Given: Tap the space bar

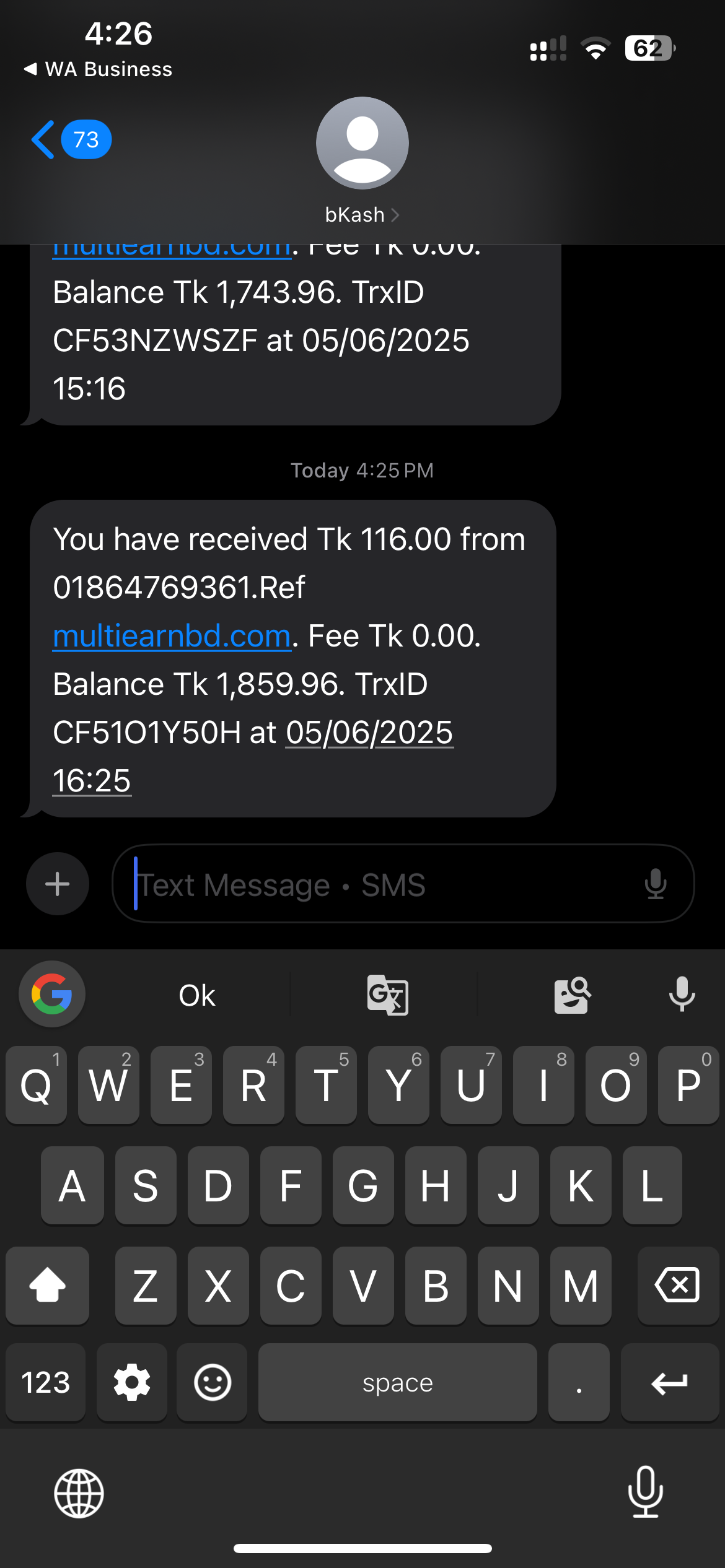Looking at the screenshot, I should pyautogui.click(x=397, y=1382).
